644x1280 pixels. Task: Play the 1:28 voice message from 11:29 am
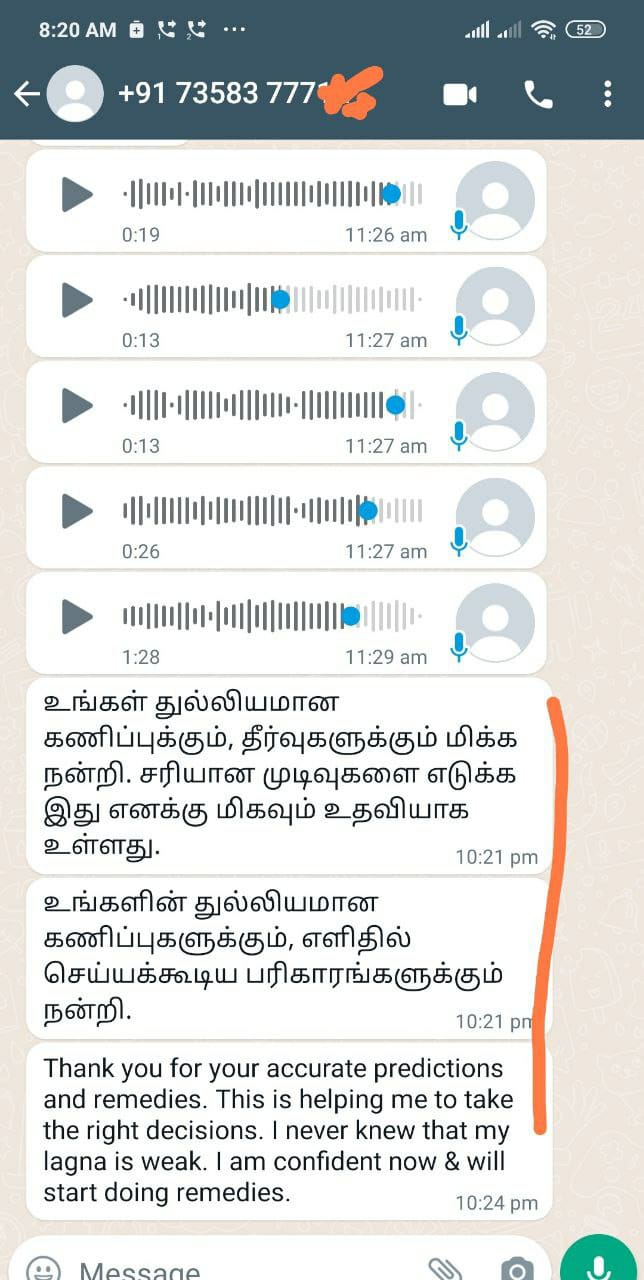(77, 617)
